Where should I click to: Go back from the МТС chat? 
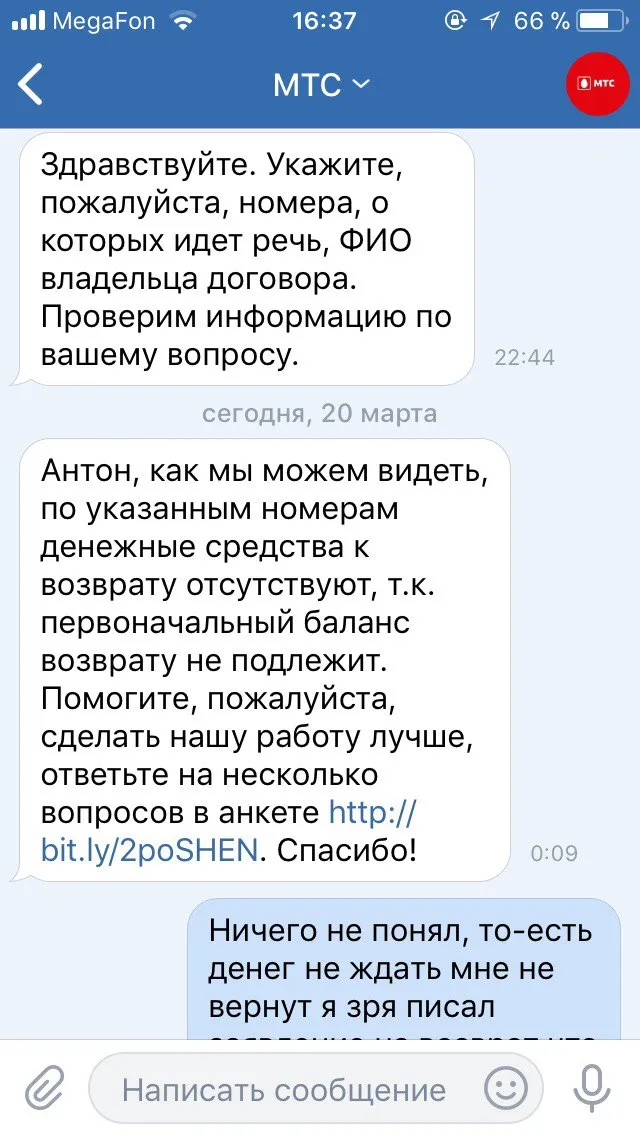tap(30, 84)
